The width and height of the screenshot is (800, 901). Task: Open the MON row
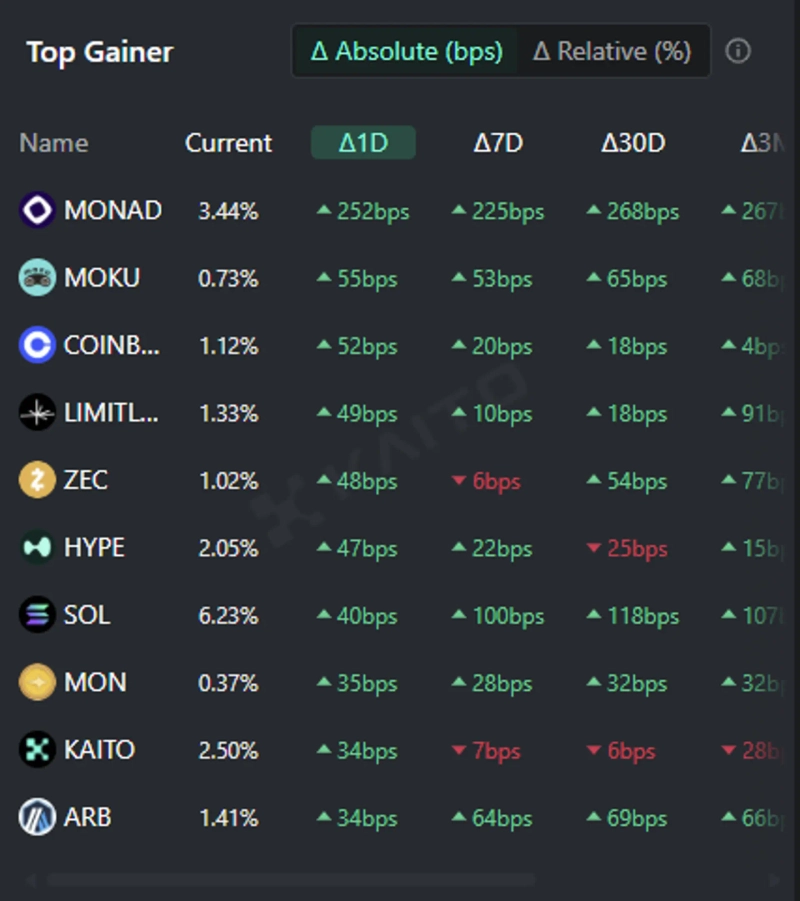coord(95,683)
